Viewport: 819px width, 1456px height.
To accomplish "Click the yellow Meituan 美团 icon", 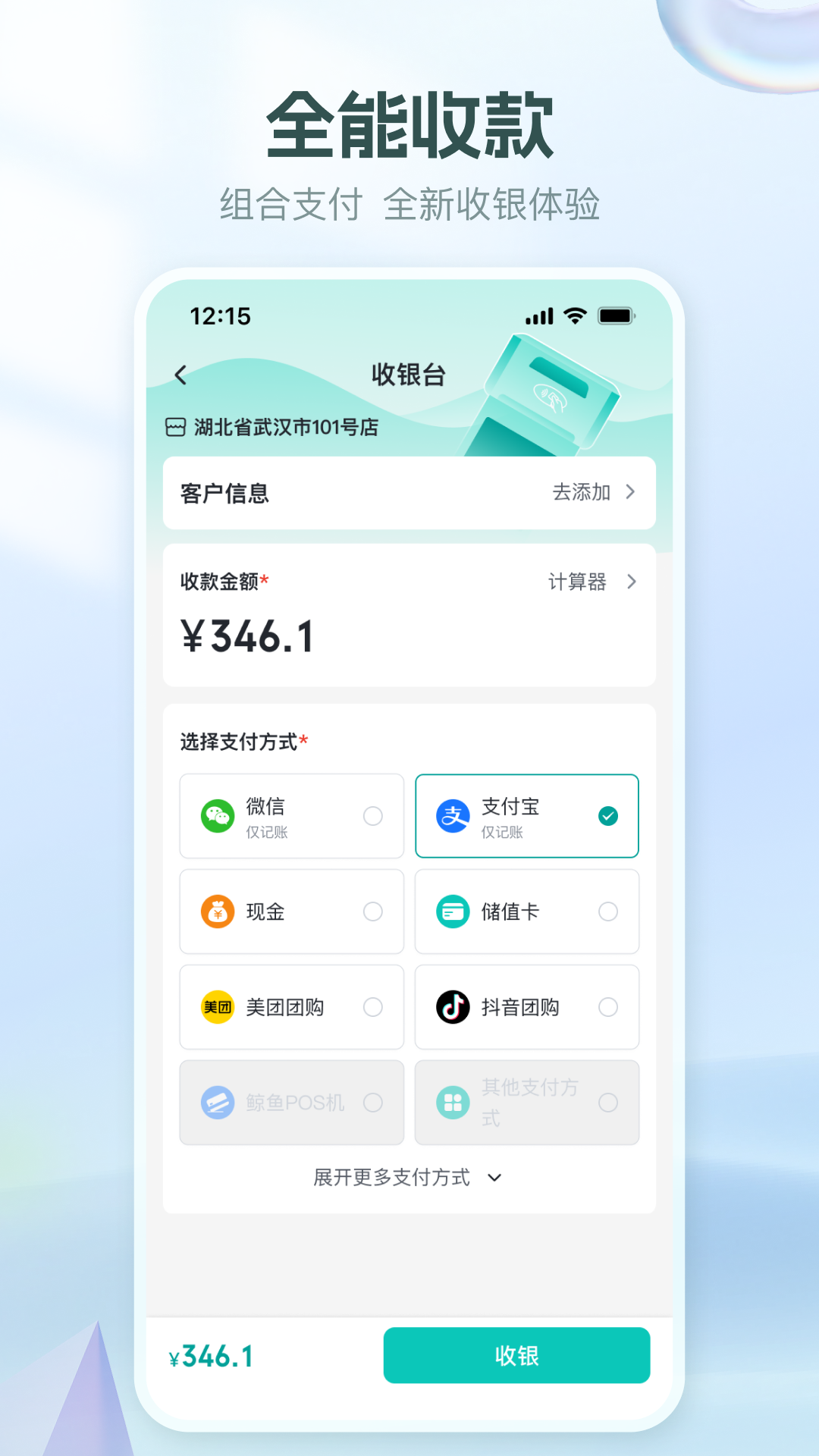I will click(219, 1007).
